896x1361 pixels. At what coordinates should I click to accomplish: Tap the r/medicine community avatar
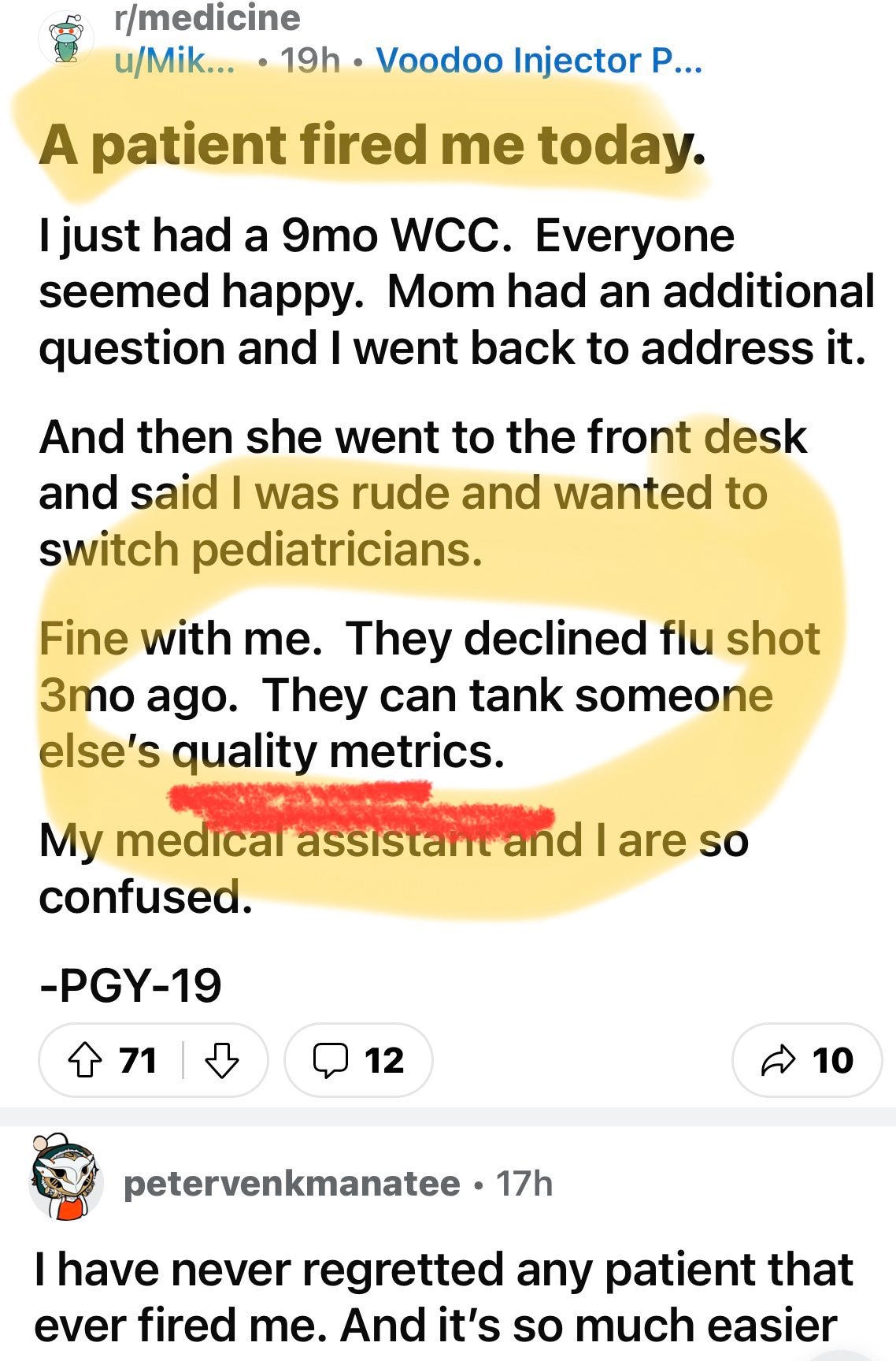(67, 39)
